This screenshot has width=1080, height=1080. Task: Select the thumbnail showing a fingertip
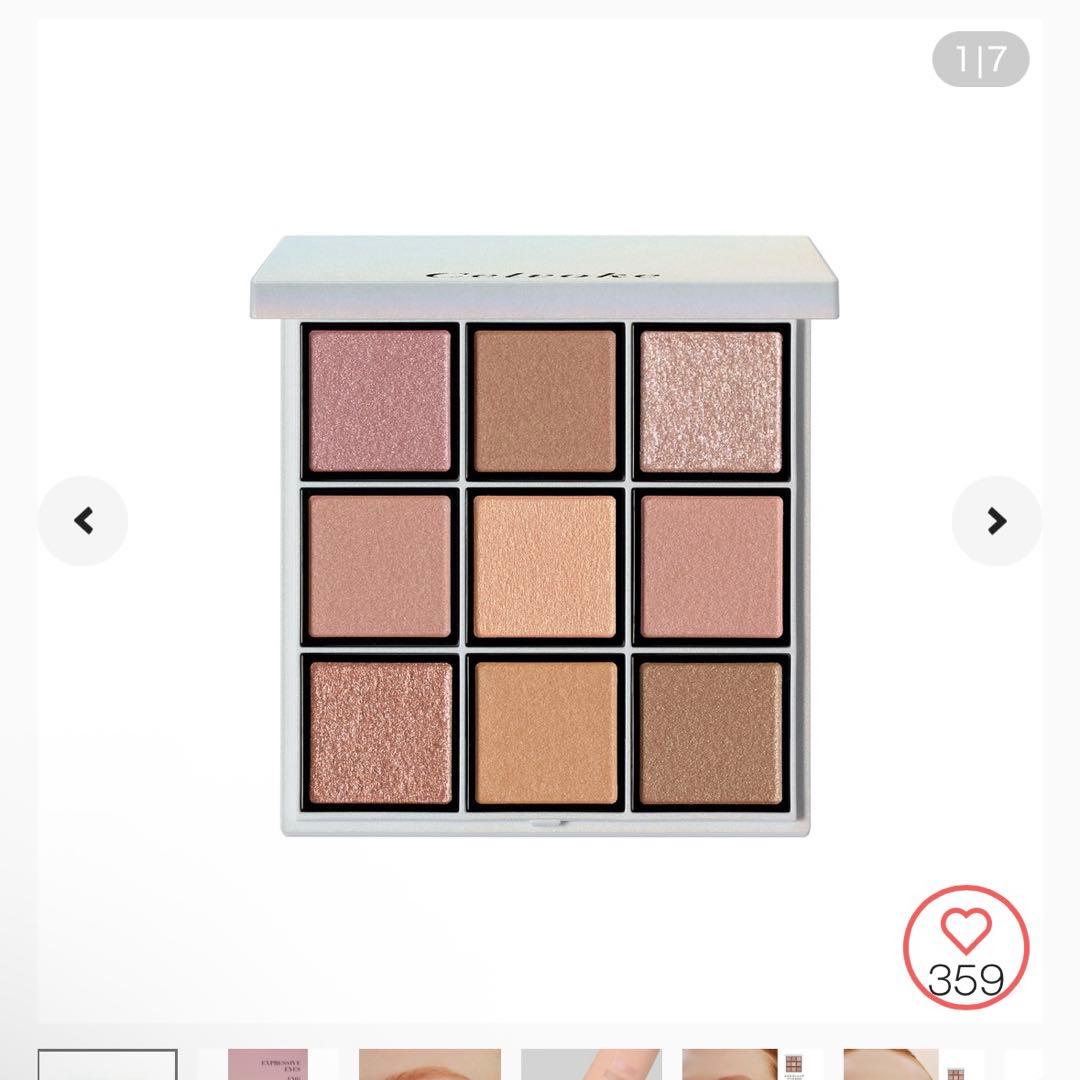click(590, 1065)
